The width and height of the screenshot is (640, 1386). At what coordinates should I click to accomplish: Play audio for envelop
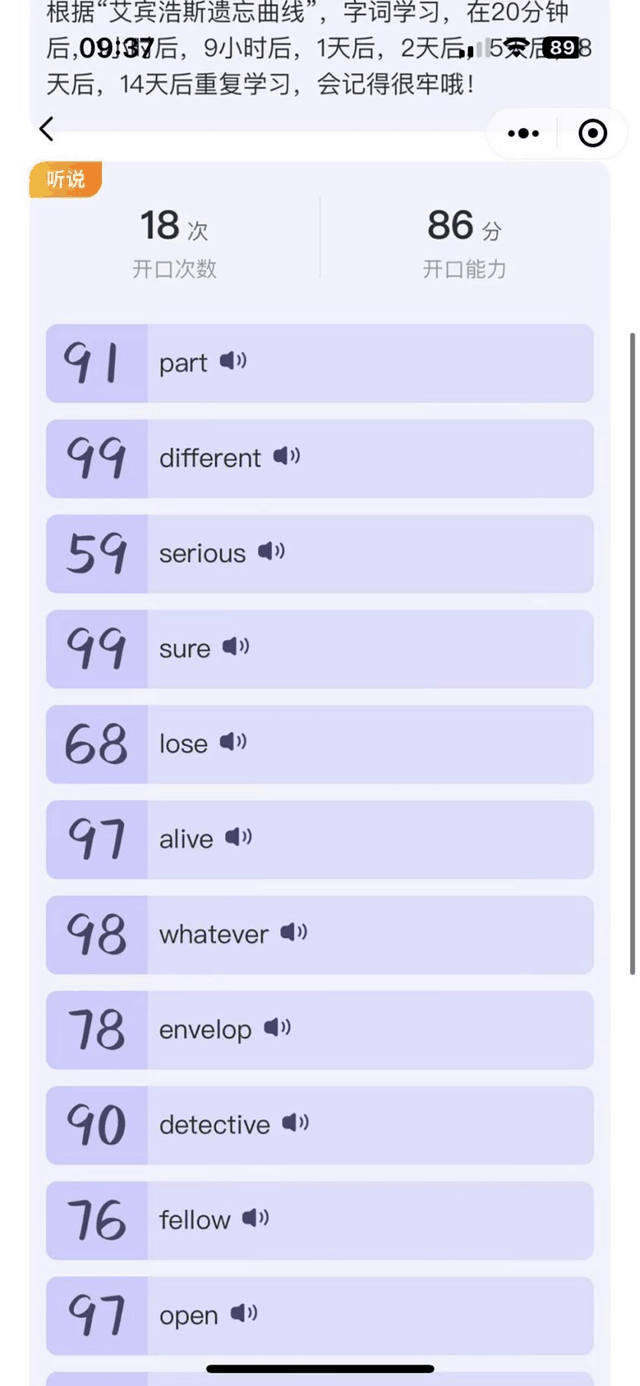pyautogui.click(x=277, y=1027)
